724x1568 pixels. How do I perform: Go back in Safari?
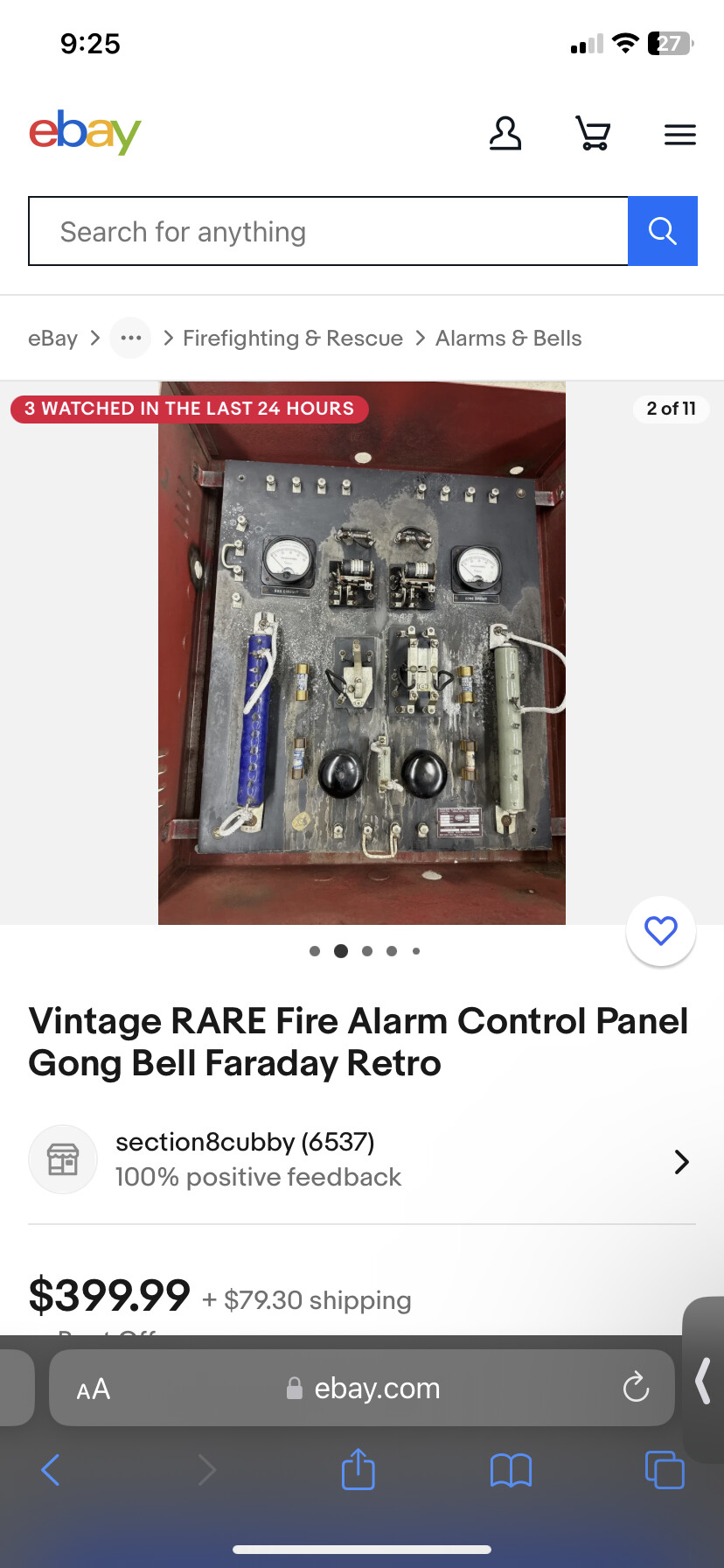(51, 1470)
